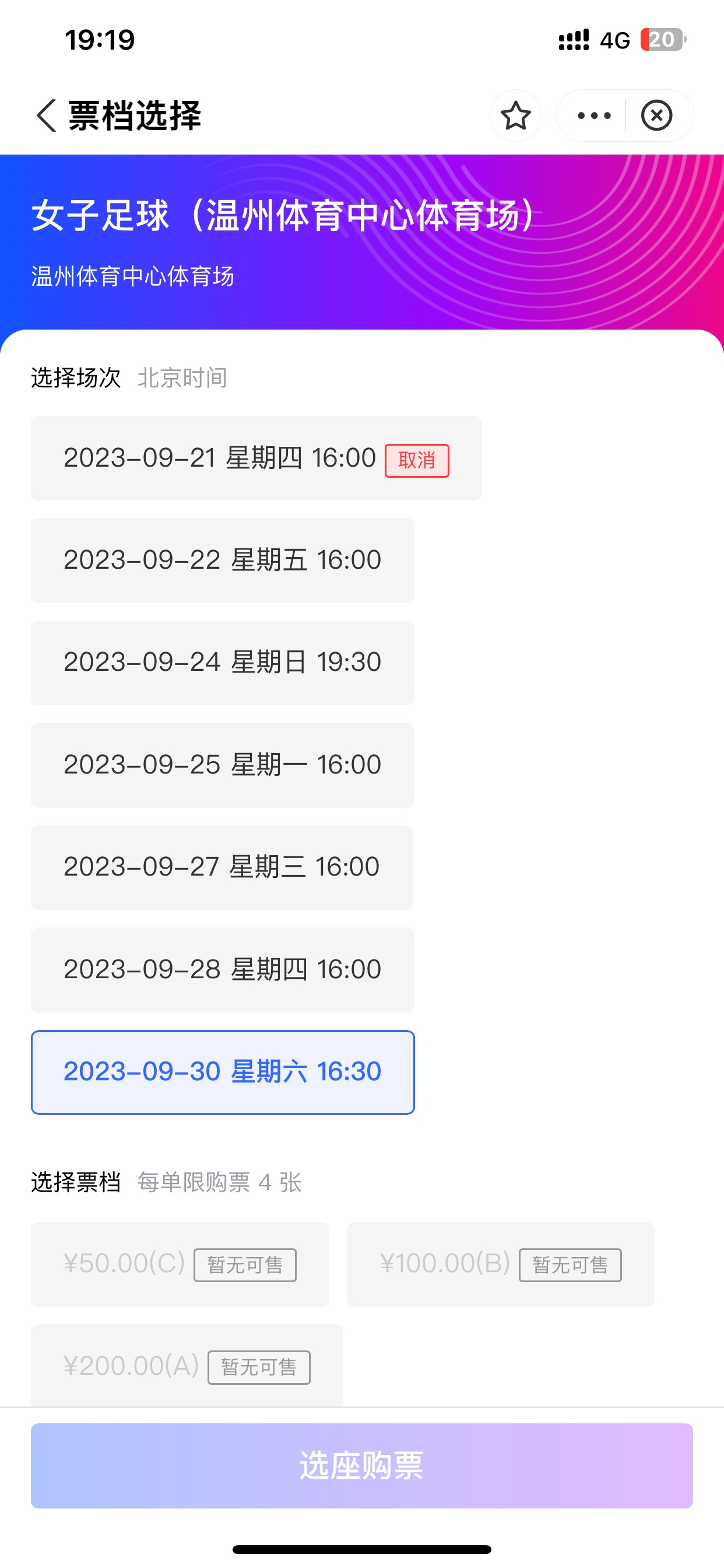Select the ¥100.00(B) ticket tier

501,1264
